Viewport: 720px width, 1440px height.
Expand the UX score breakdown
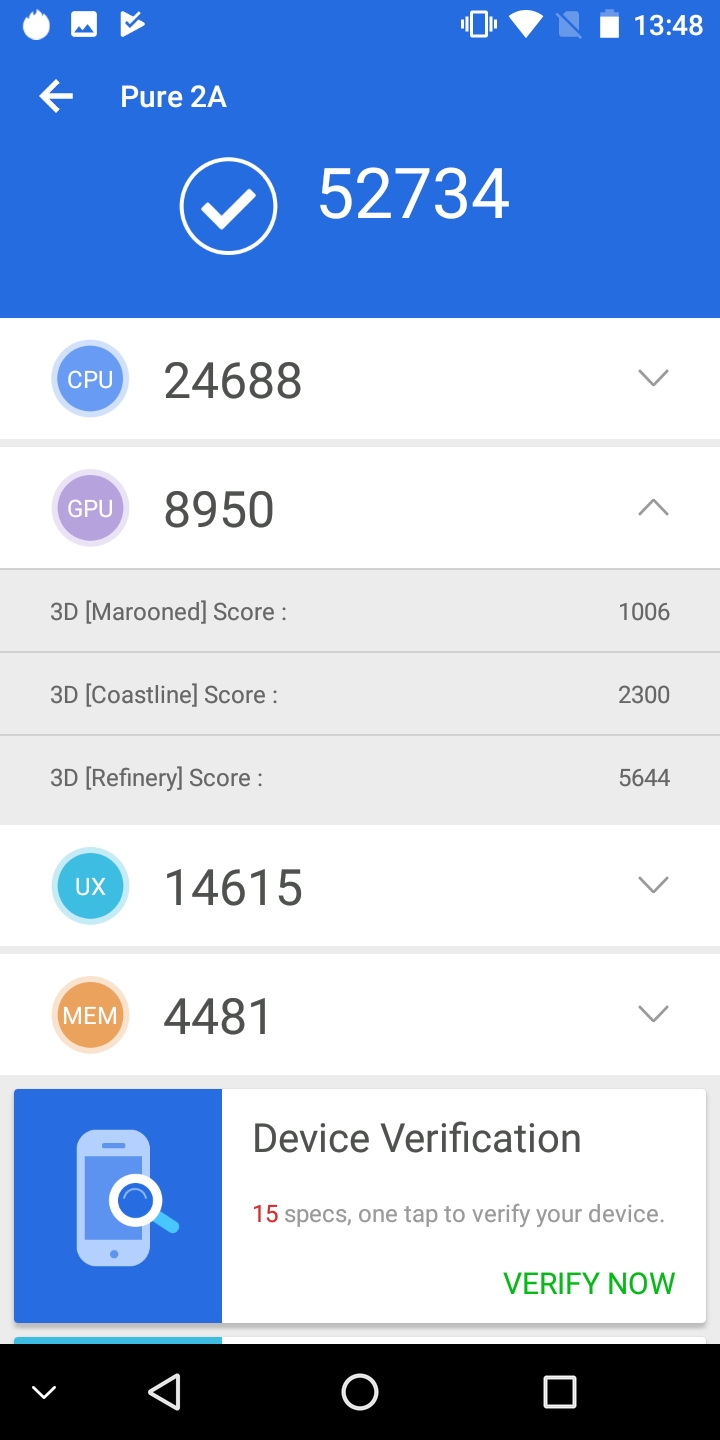coord(652,885)
